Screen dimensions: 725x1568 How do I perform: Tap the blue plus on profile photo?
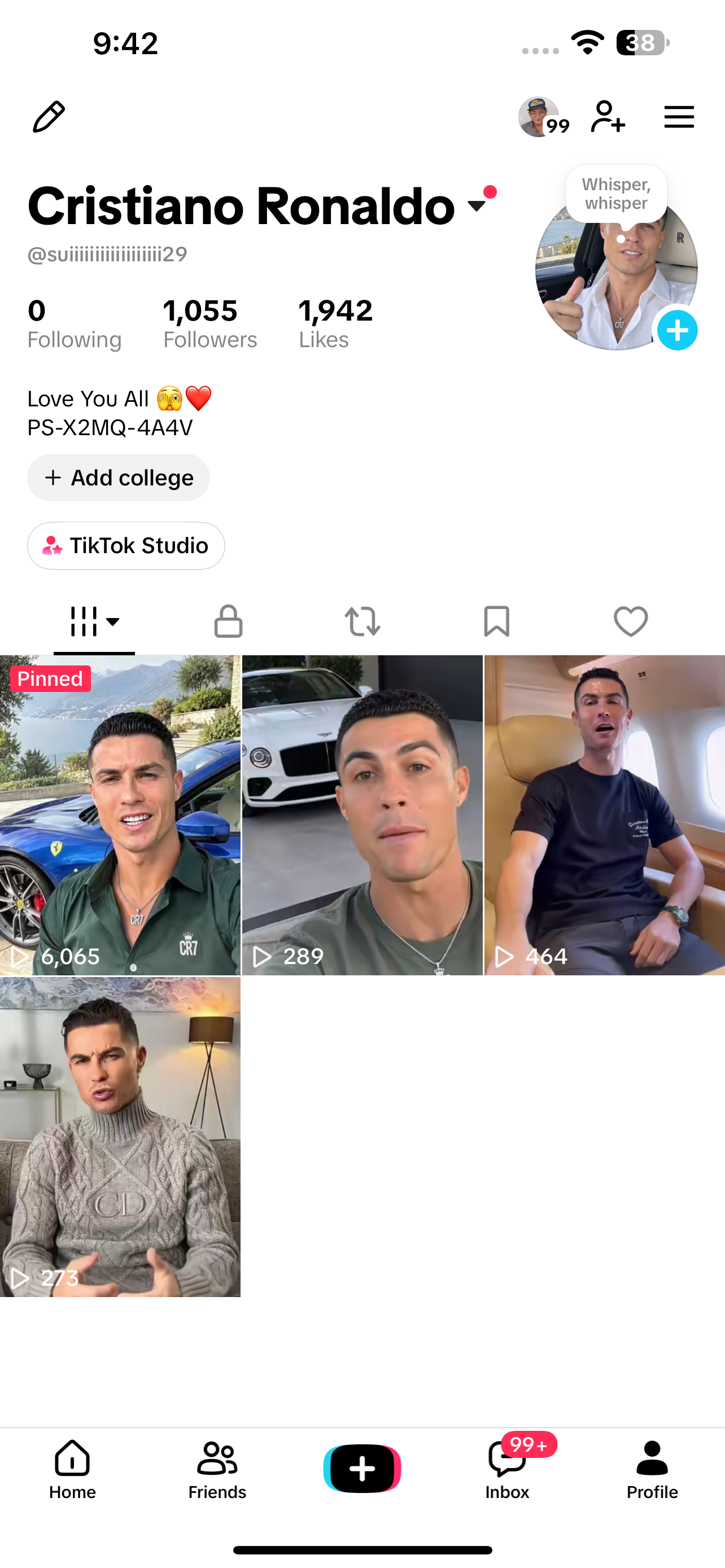click(x=677, y=331)
